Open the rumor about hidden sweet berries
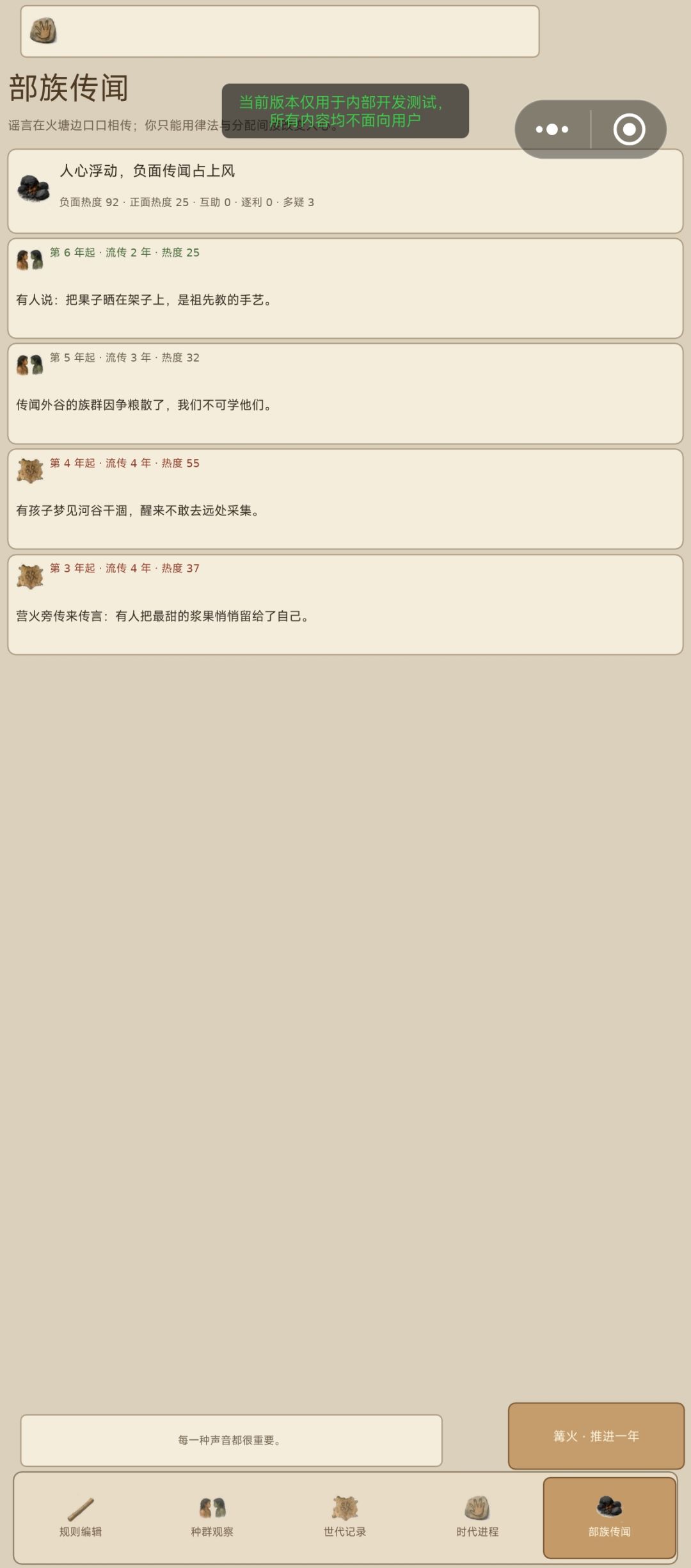 pyautogui.click(x=345, y=604)
